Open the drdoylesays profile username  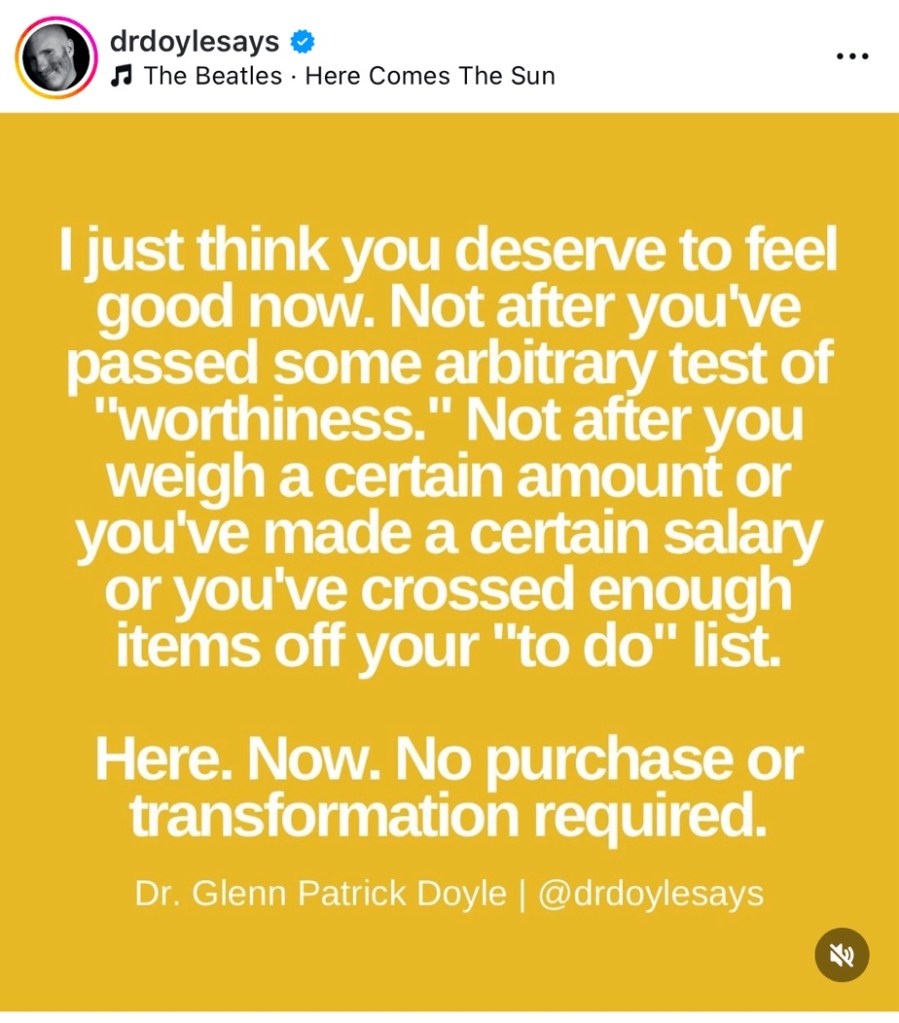click(195, 41)
